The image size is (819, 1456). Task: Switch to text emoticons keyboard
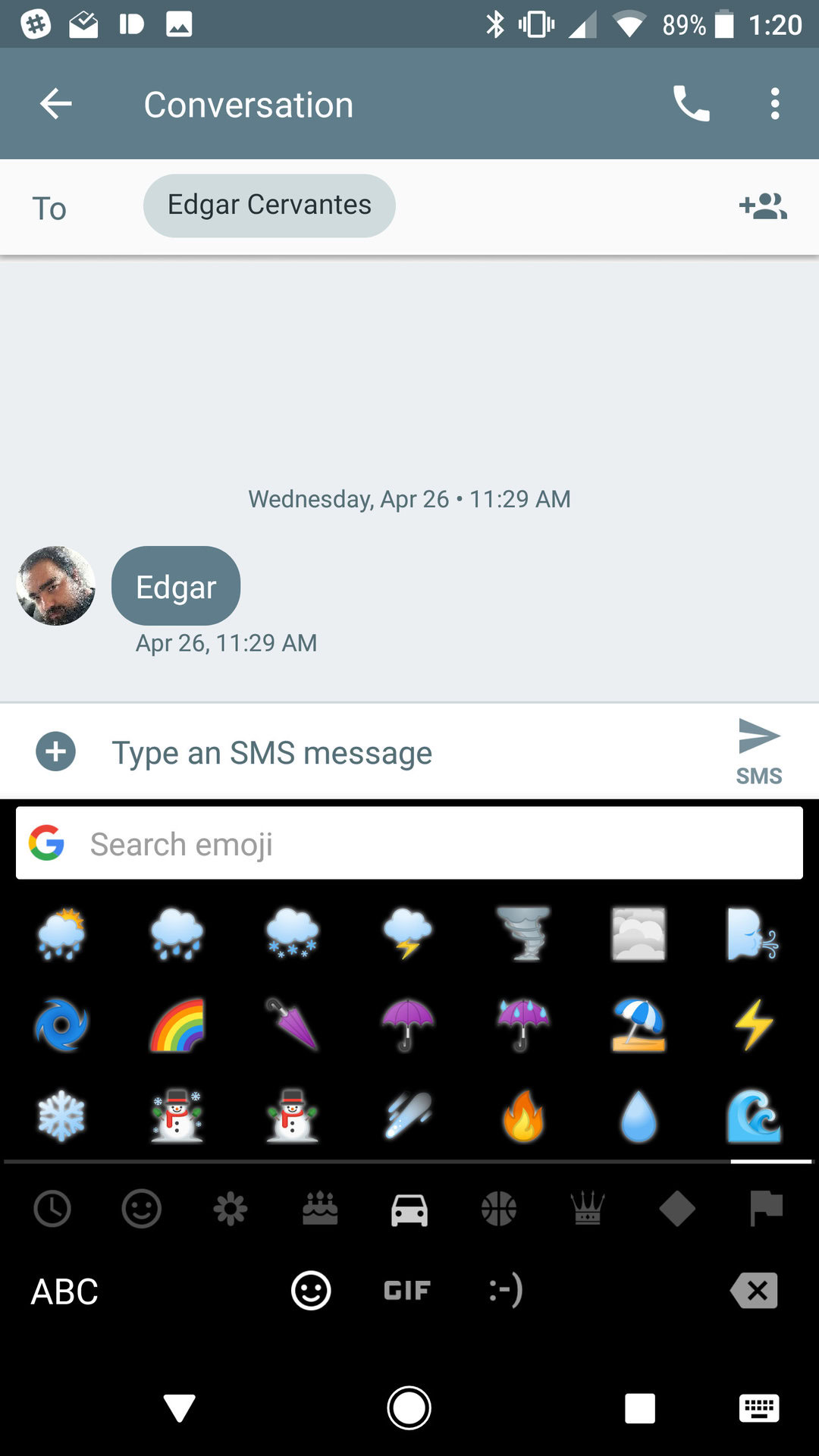(506, 1291)
